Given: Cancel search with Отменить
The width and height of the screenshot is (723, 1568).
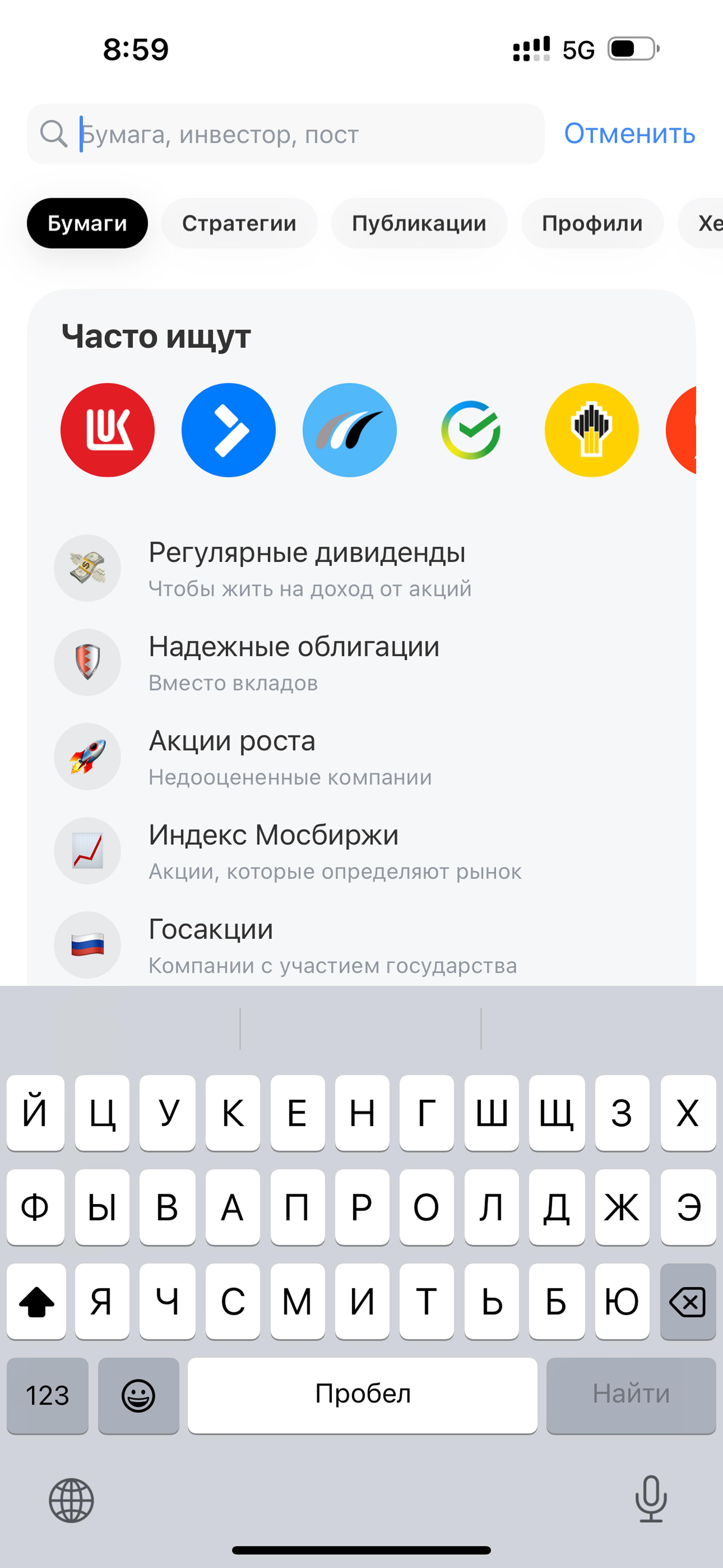Looking at the screenshot, I should pos(629,134).
